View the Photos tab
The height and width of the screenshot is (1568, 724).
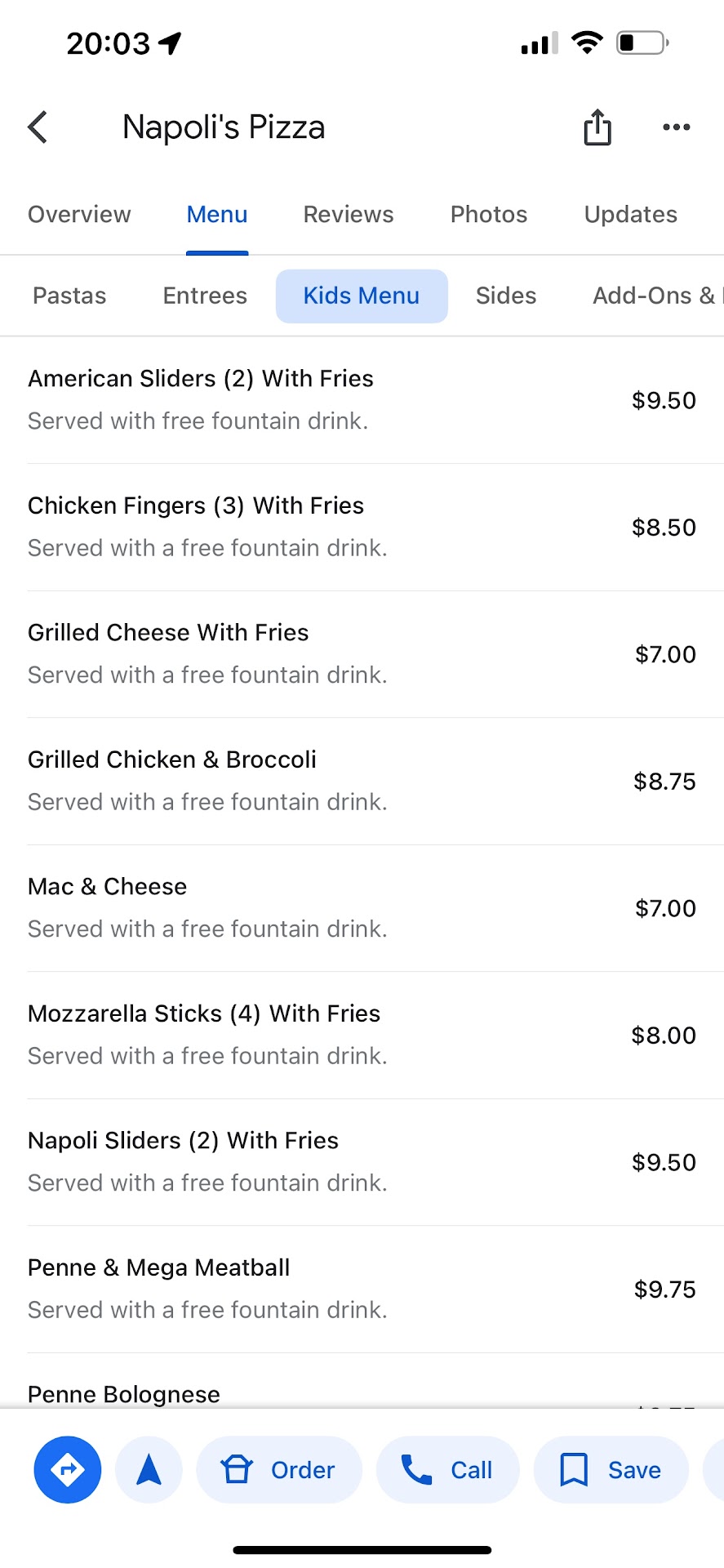489,215
